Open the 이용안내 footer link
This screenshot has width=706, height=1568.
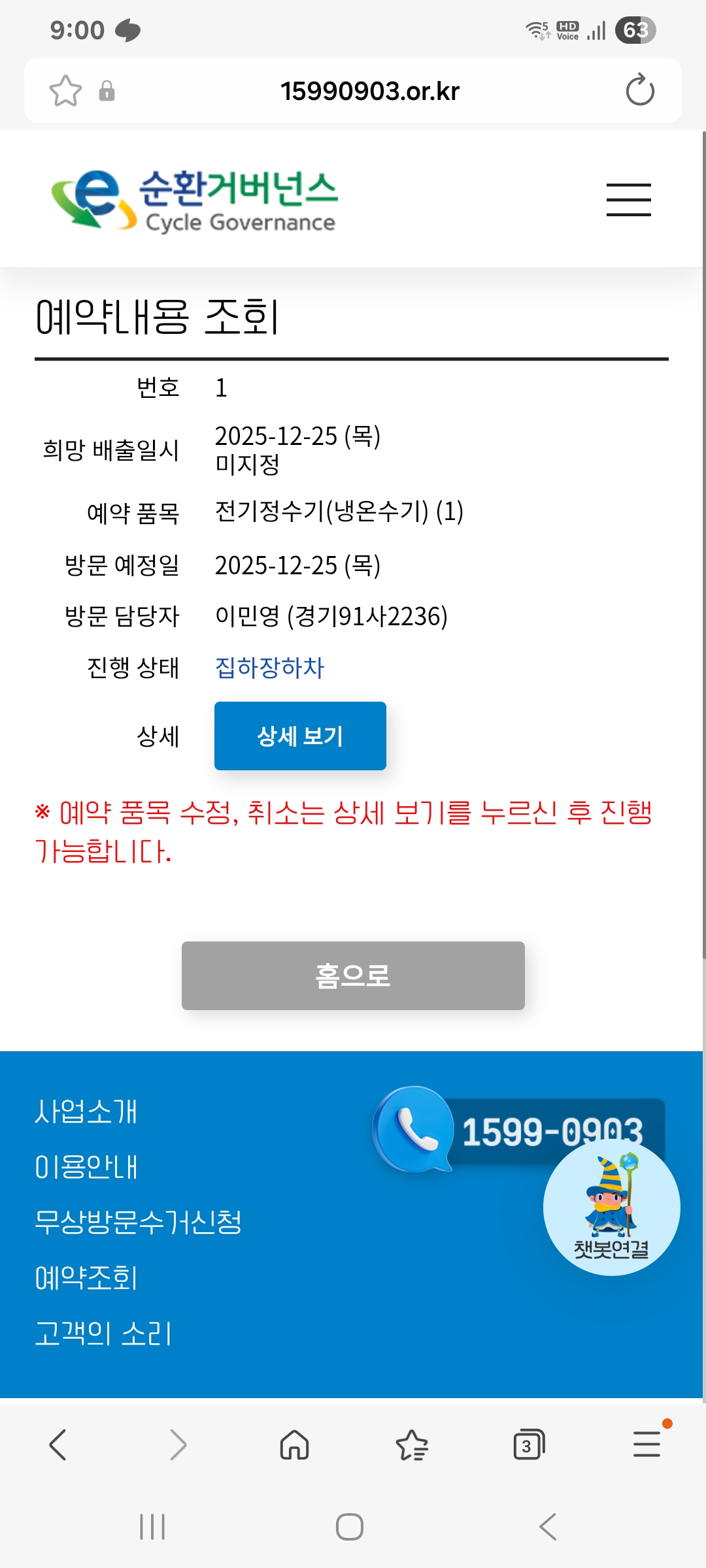coord(86,1167)
